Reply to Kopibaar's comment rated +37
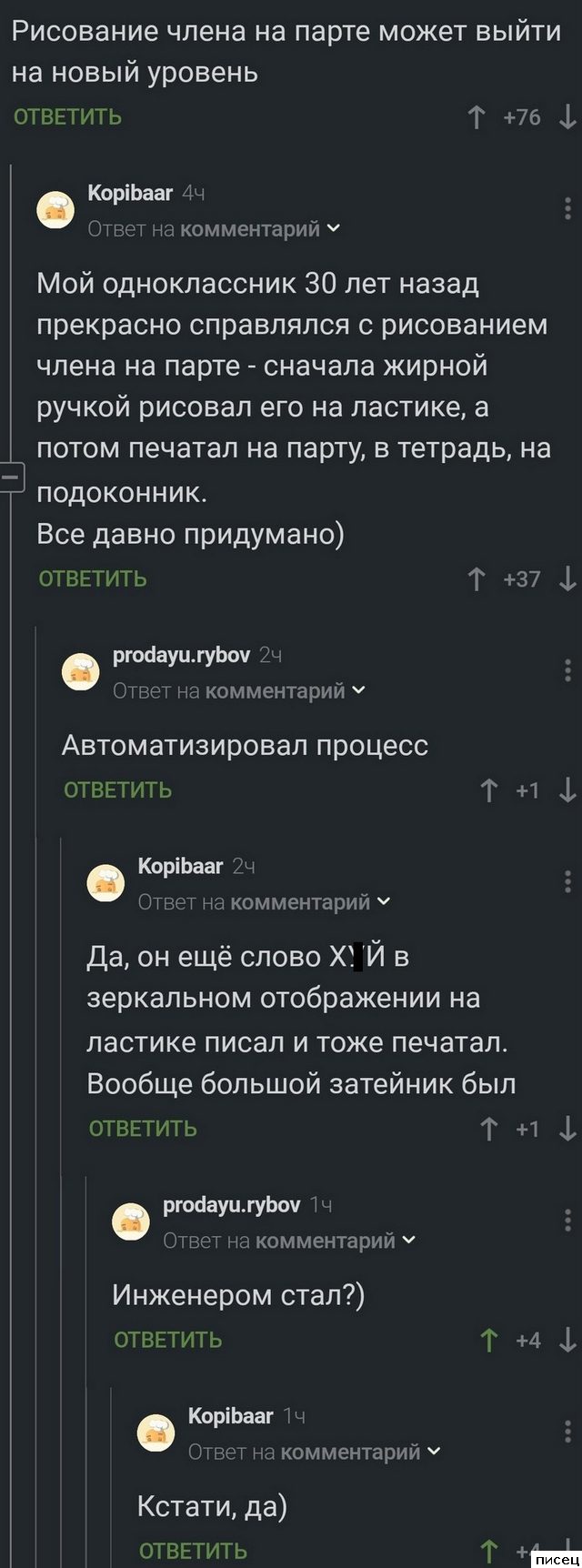 (x=93, y=579)
